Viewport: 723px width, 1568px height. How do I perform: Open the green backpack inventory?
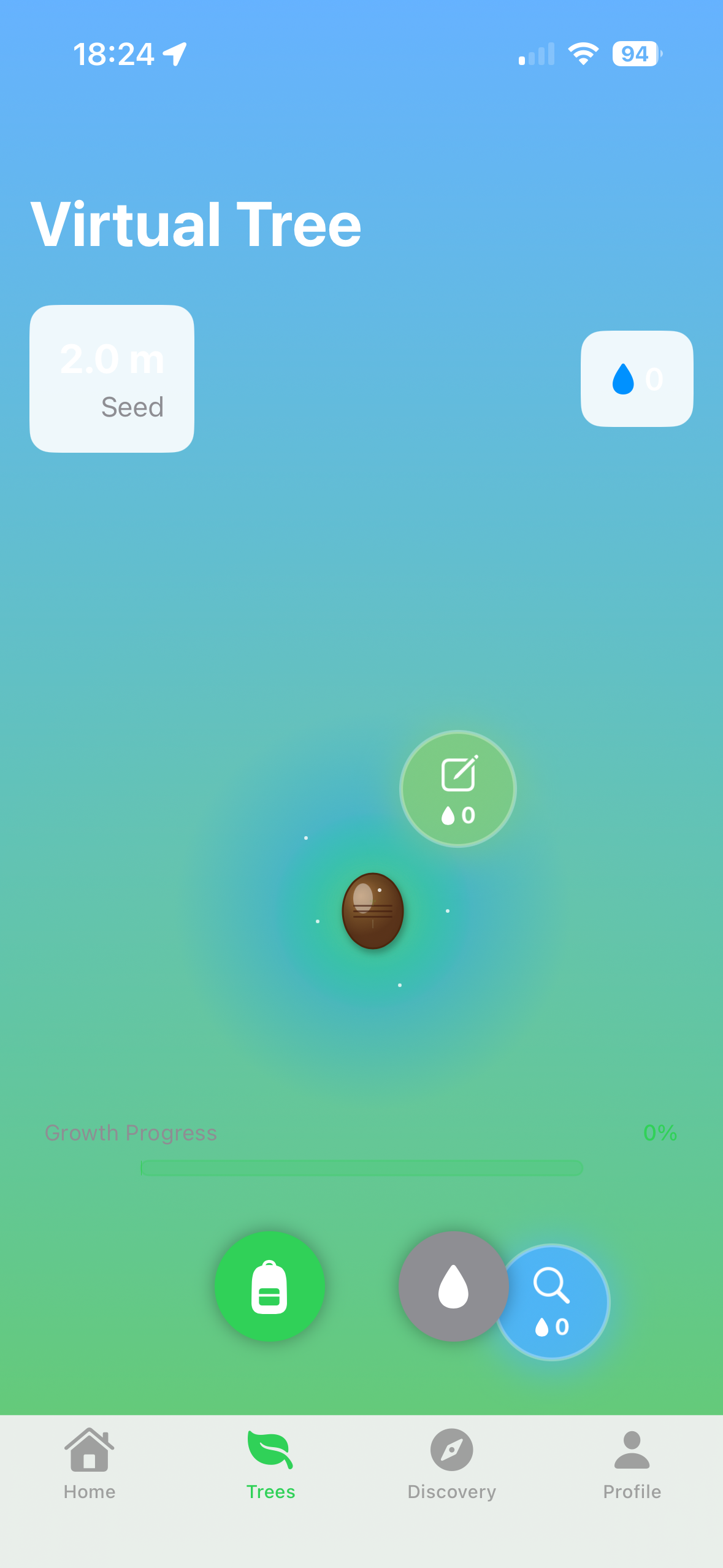(269, 1287)
